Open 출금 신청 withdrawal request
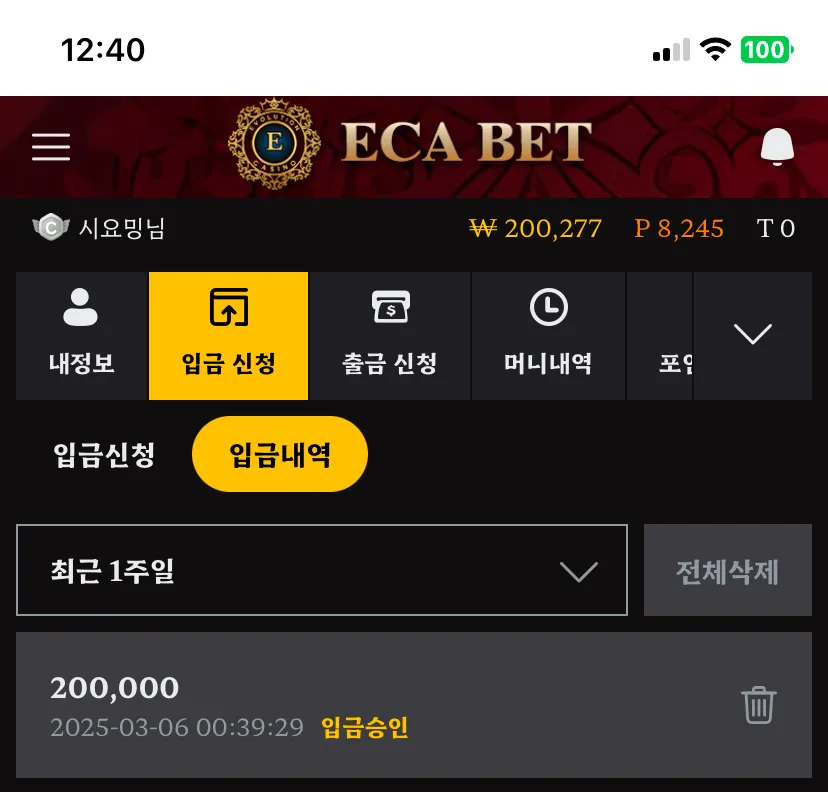This screenshot has height=792, width=828. (x=390, y=336)
